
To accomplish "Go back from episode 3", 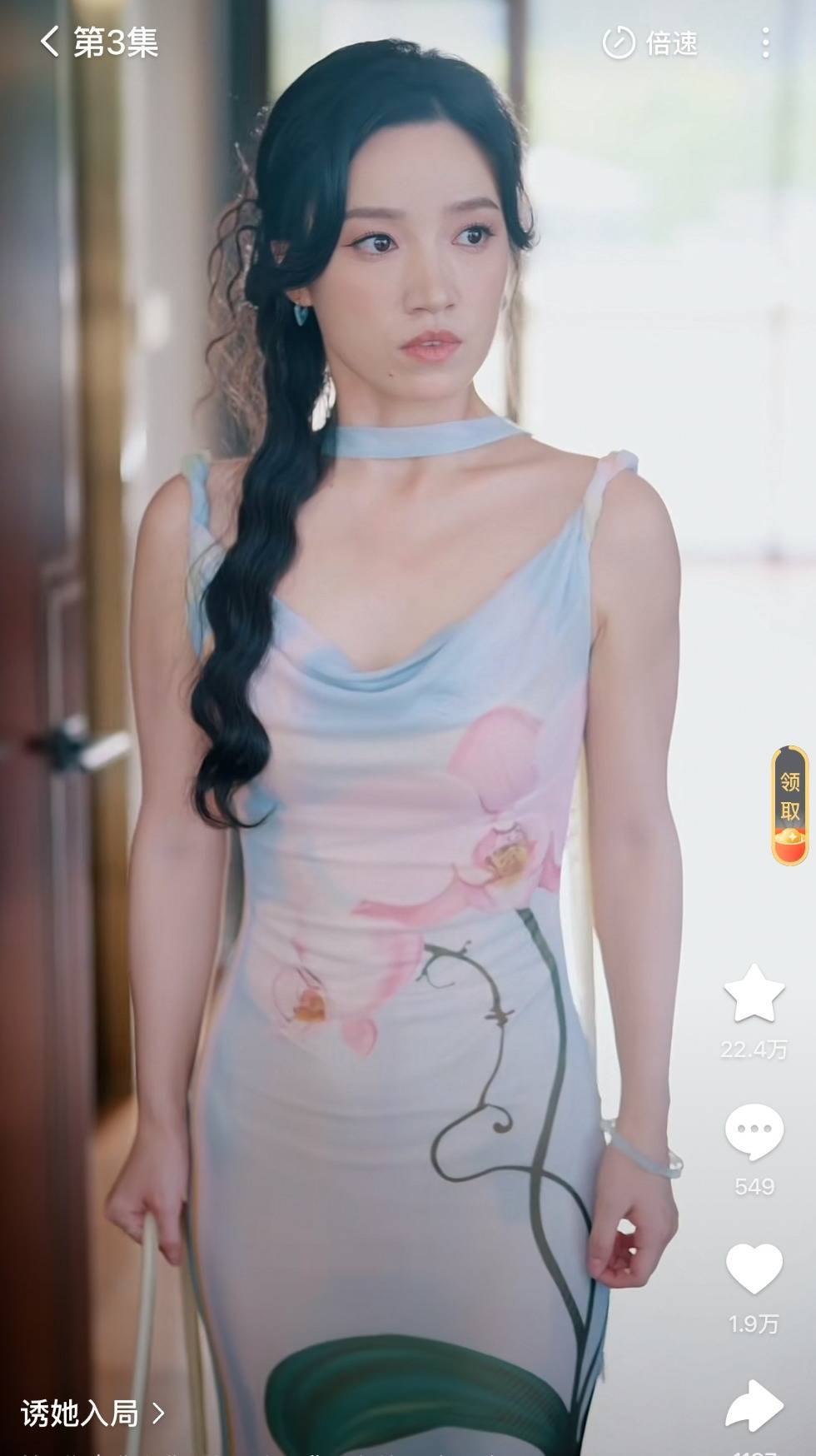I will tap(50, 42).
